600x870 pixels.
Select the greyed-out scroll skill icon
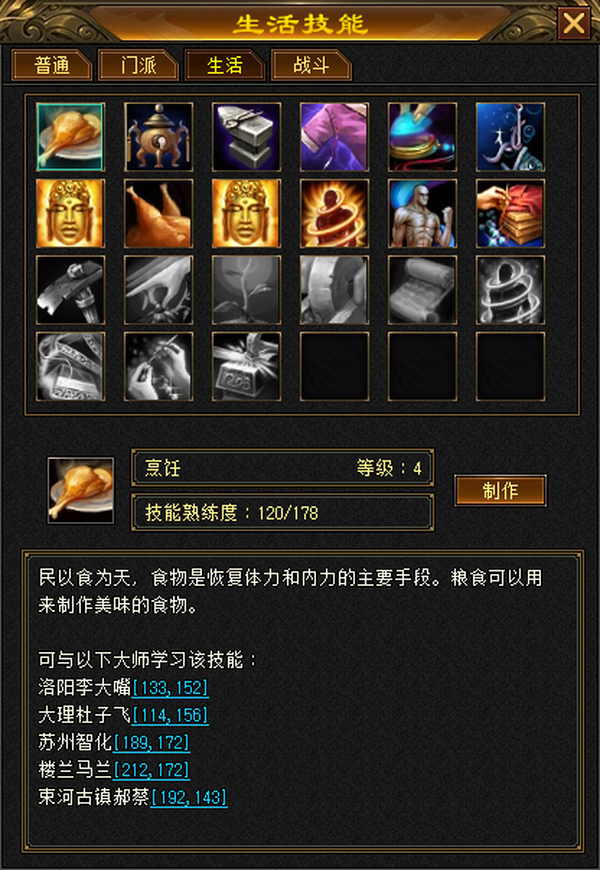pyautogui.click(x=422, y=290)
